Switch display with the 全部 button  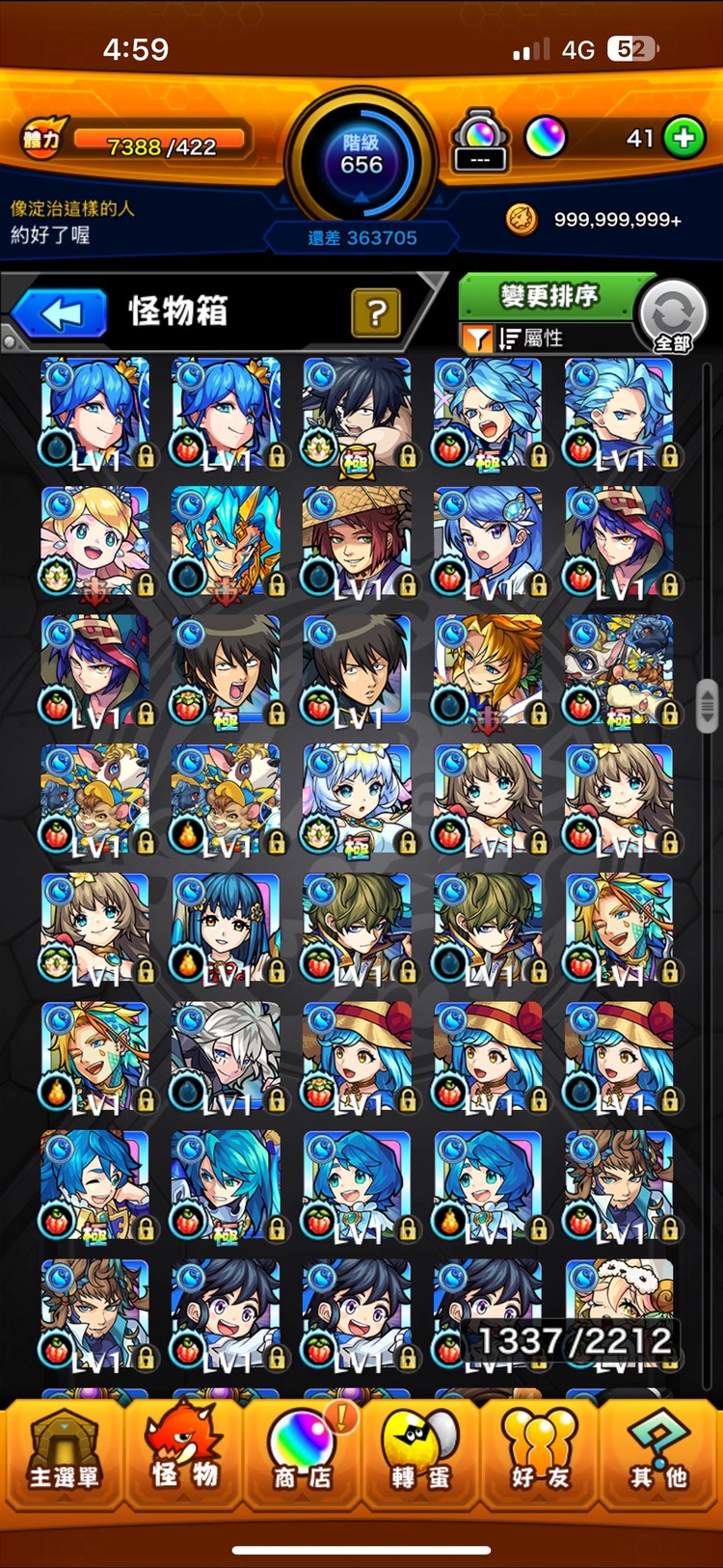coord(673,317)
